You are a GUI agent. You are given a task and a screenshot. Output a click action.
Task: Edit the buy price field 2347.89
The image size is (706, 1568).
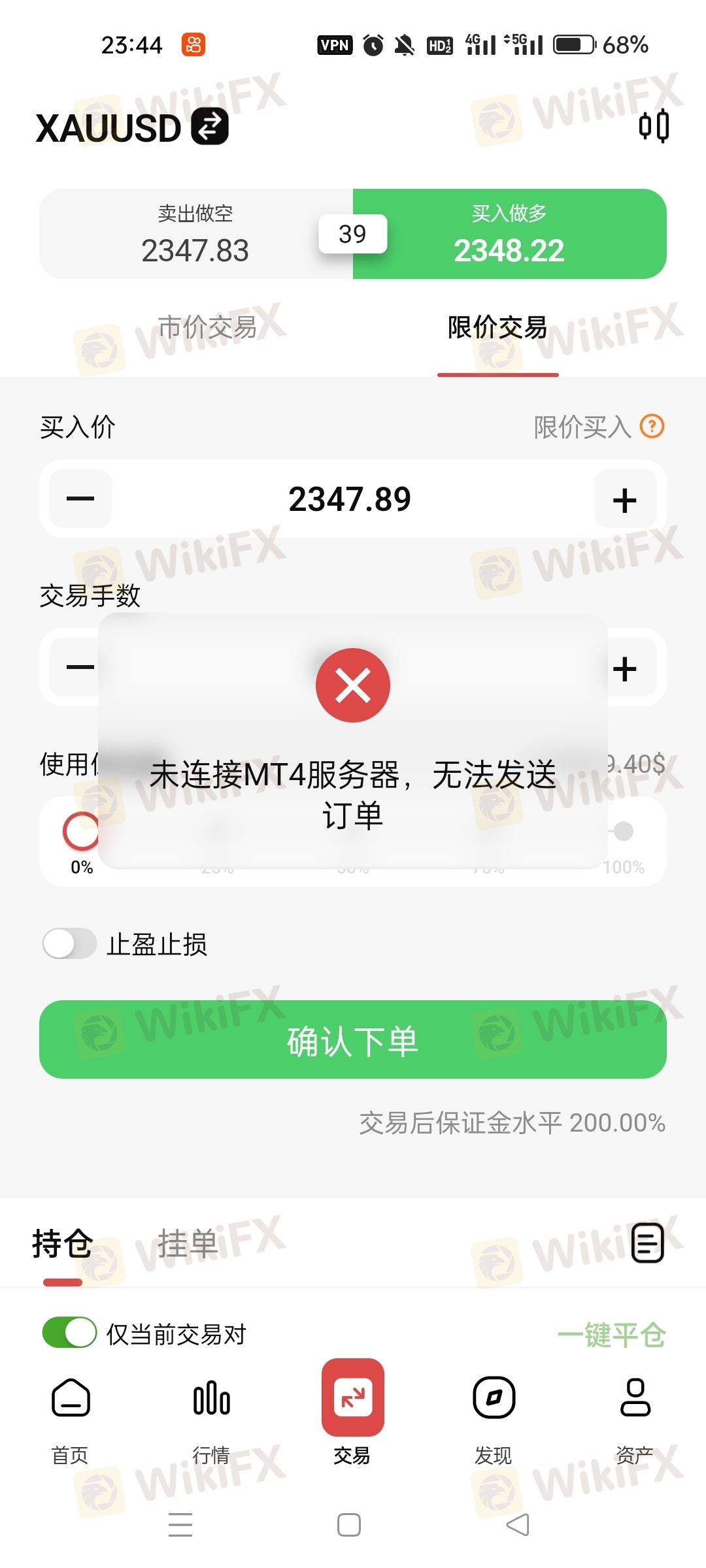350,499
